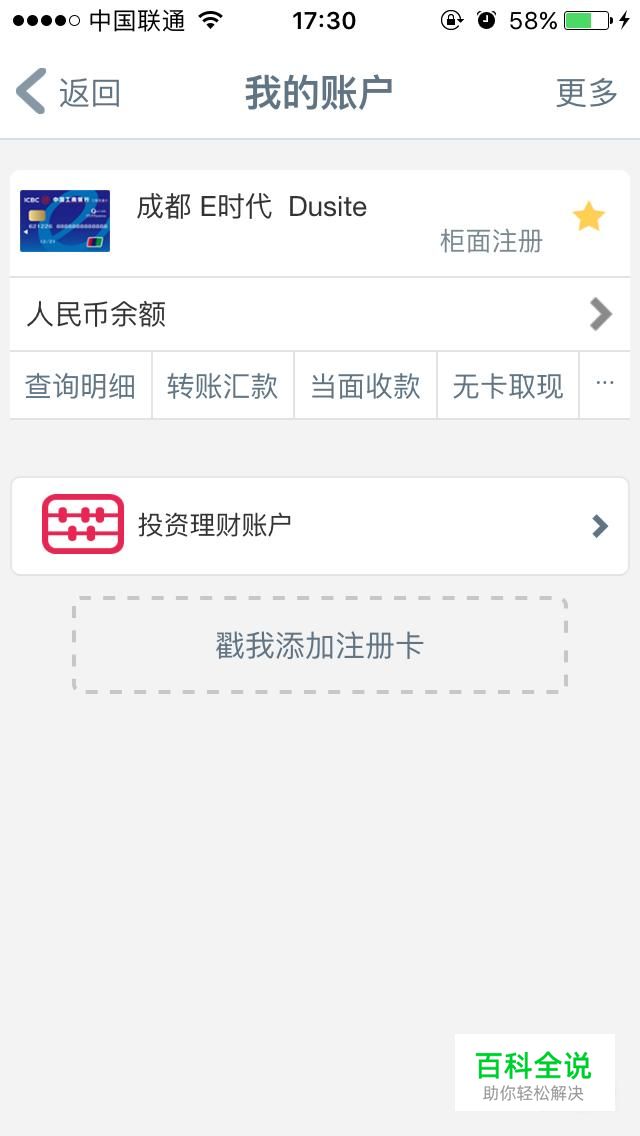The width and height of the screenshot is (640, 1136).
Task: Toggle the star on the 成都 E时代 card
Action: pyautogui.click(x=589, y=217)
